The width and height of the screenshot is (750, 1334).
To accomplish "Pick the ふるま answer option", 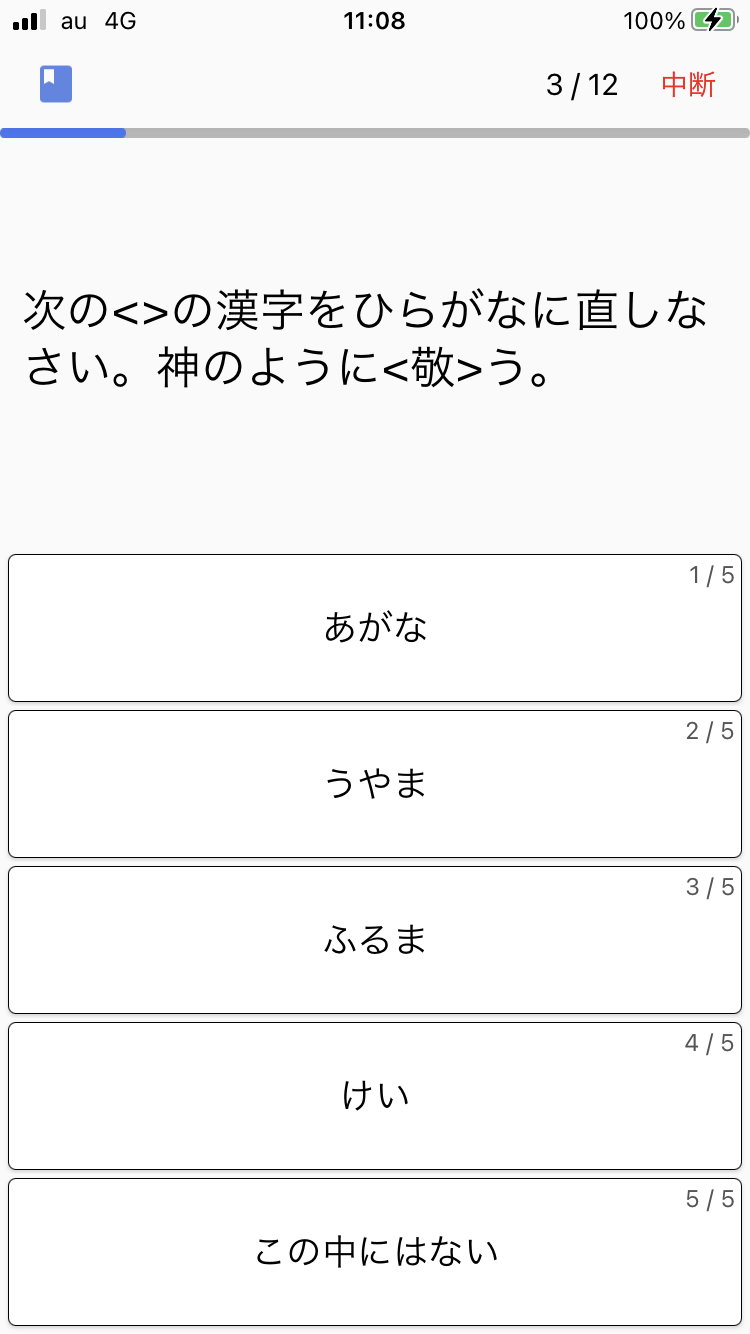I will pyautogui.click(x=375, y=940).
